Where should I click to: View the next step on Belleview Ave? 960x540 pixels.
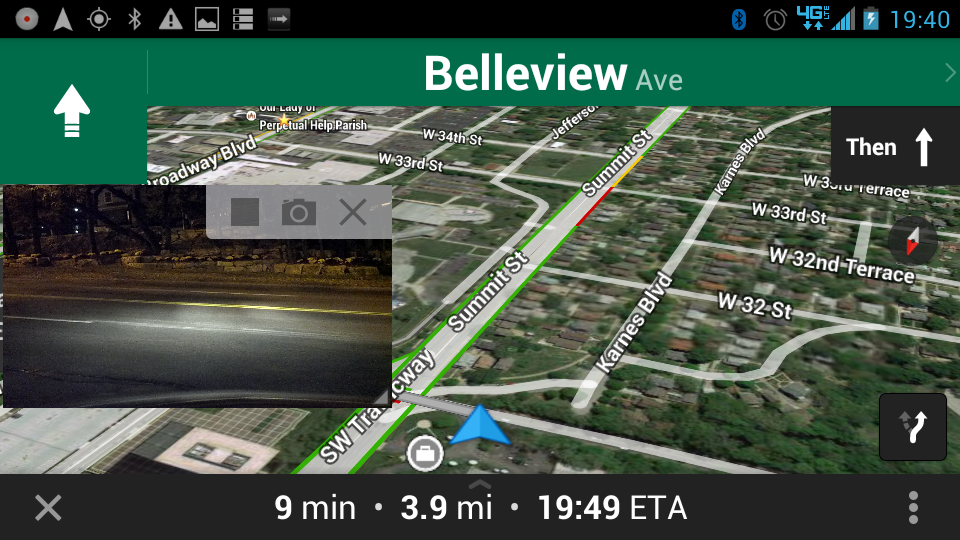[948, 72]
